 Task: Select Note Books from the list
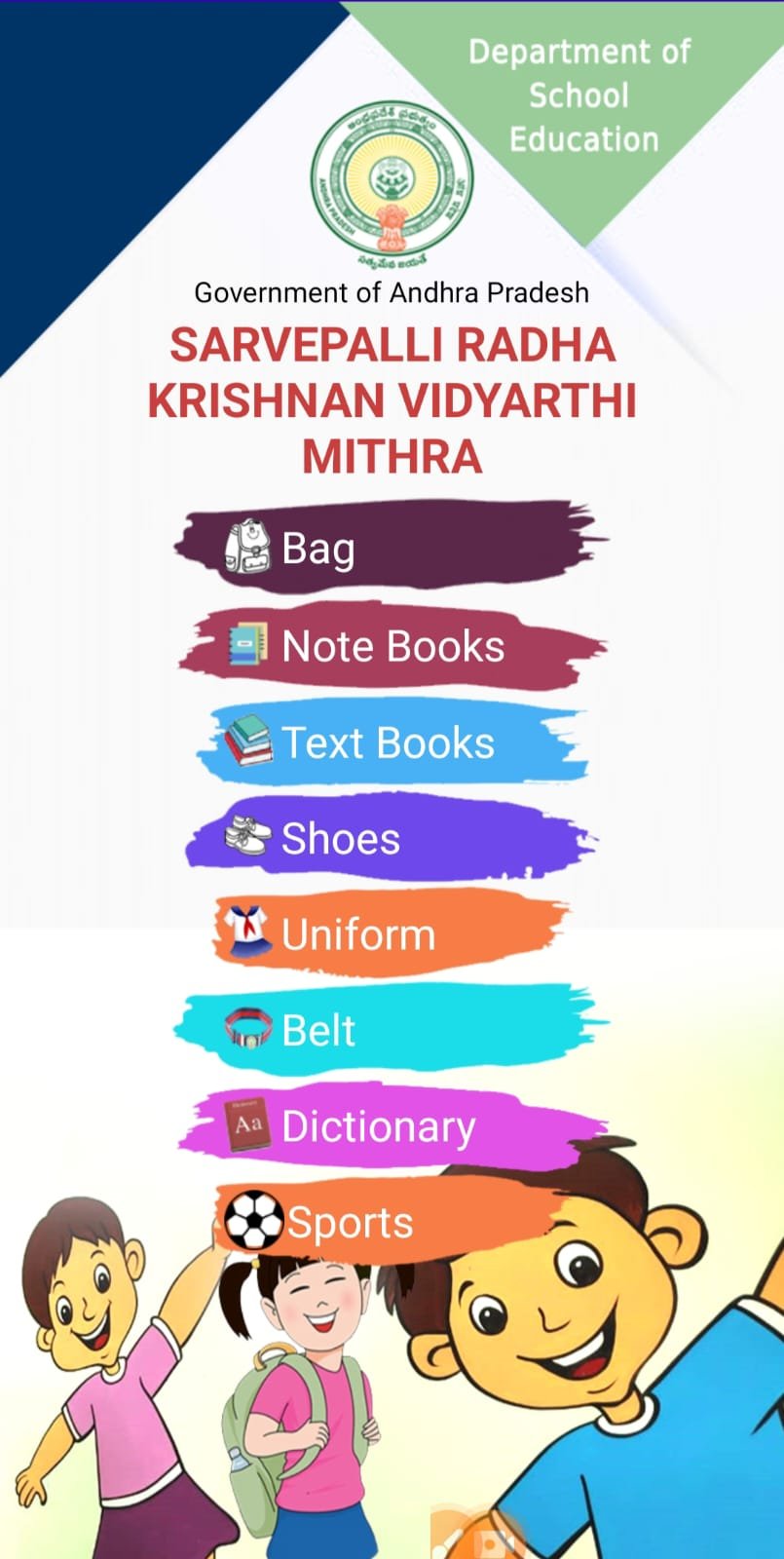[392, 646]
